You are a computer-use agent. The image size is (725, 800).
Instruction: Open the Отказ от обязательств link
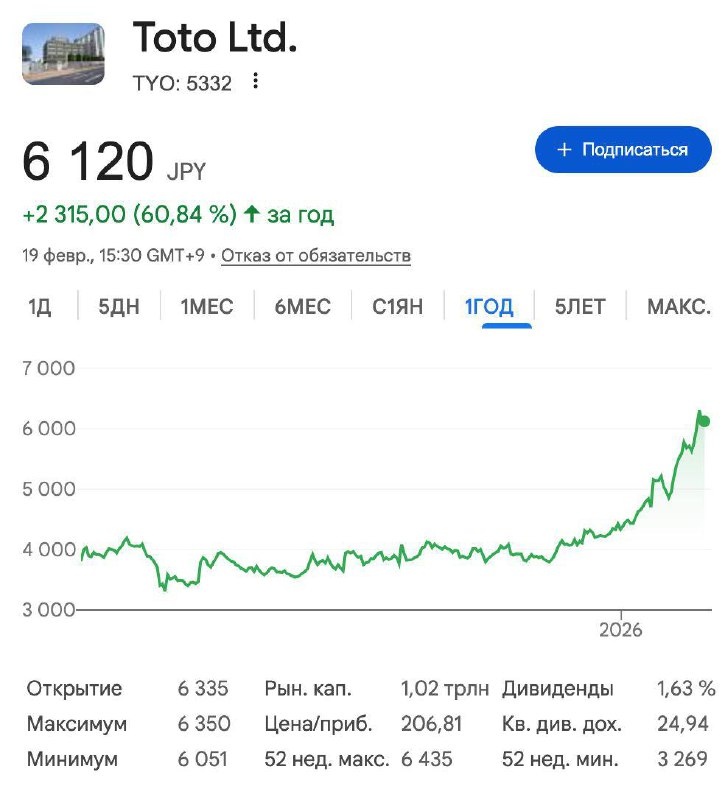316,256
